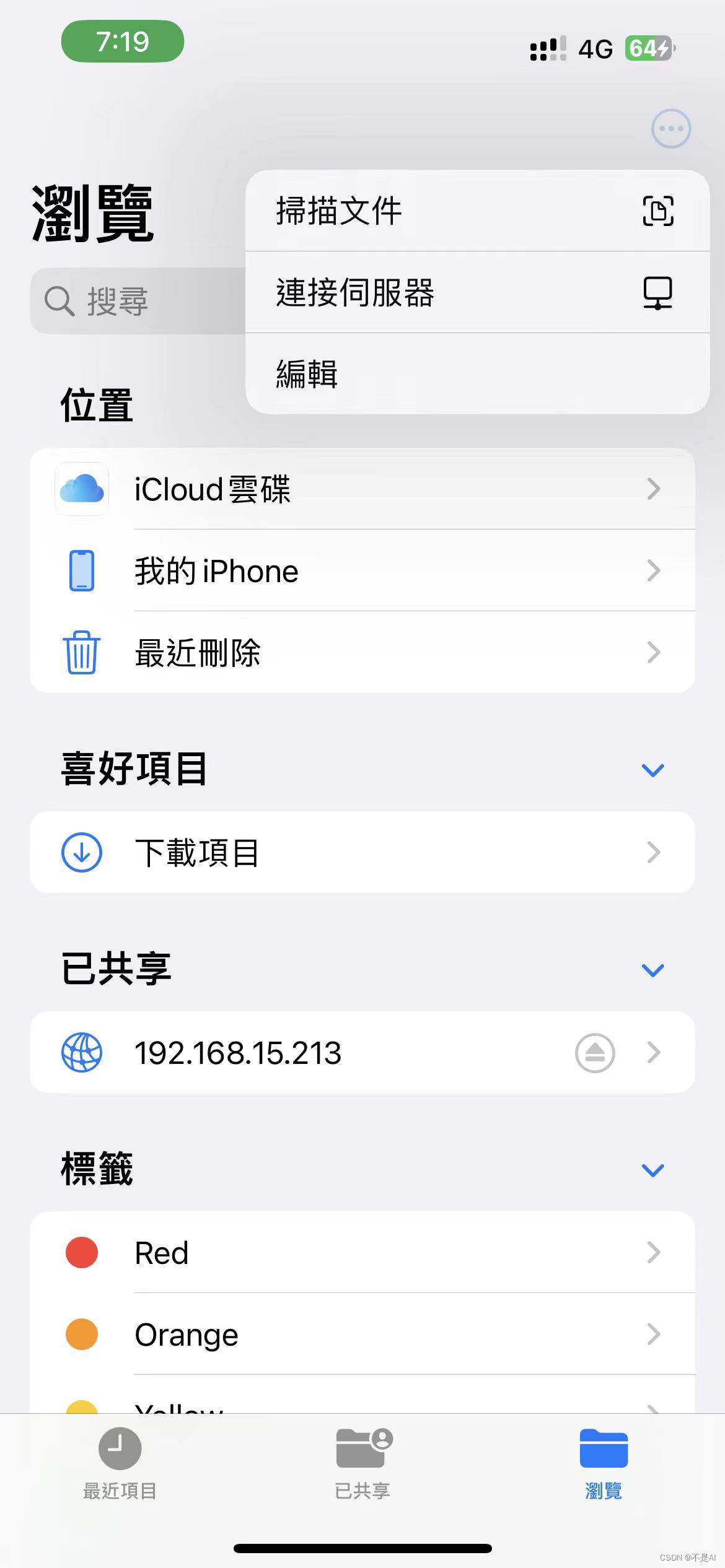Tap the 下載項目 download arrow icon
Image resolution: width=725 pixels, height=1568 pixels.
coord(81,852)
